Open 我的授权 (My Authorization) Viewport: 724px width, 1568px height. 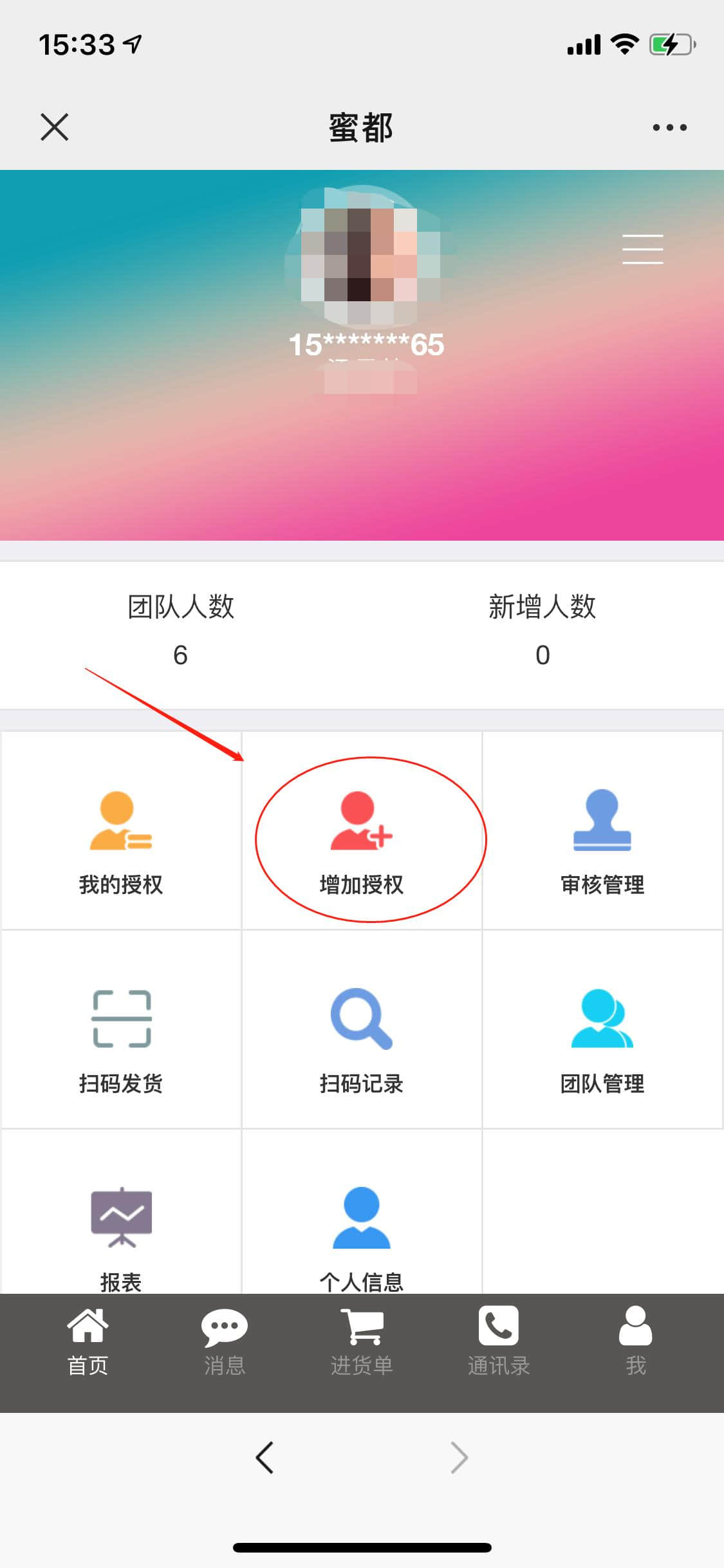[x=121, y=837]
